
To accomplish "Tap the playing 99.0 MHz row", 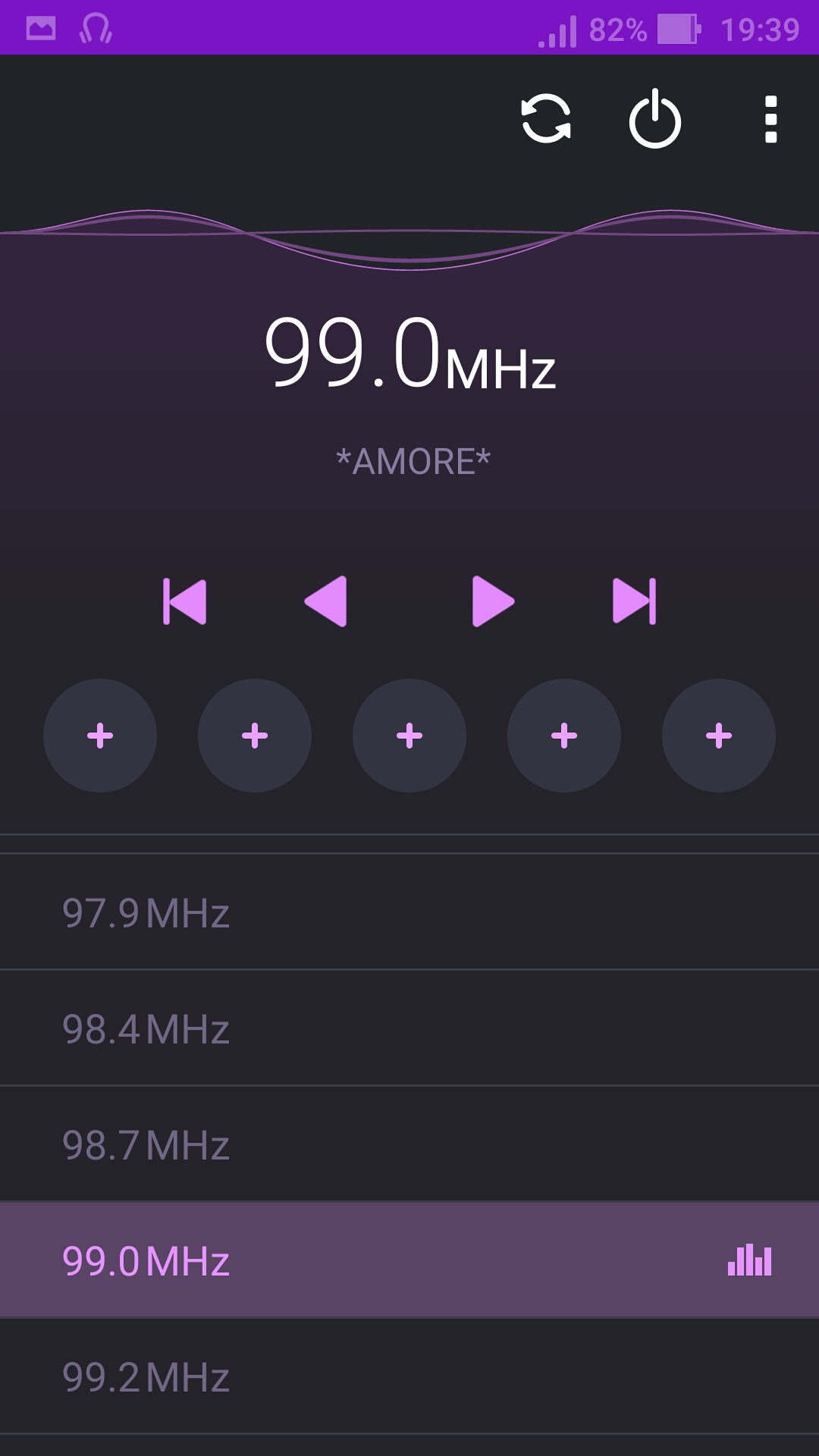I will pyautogui.click(x=409, y=1260).
